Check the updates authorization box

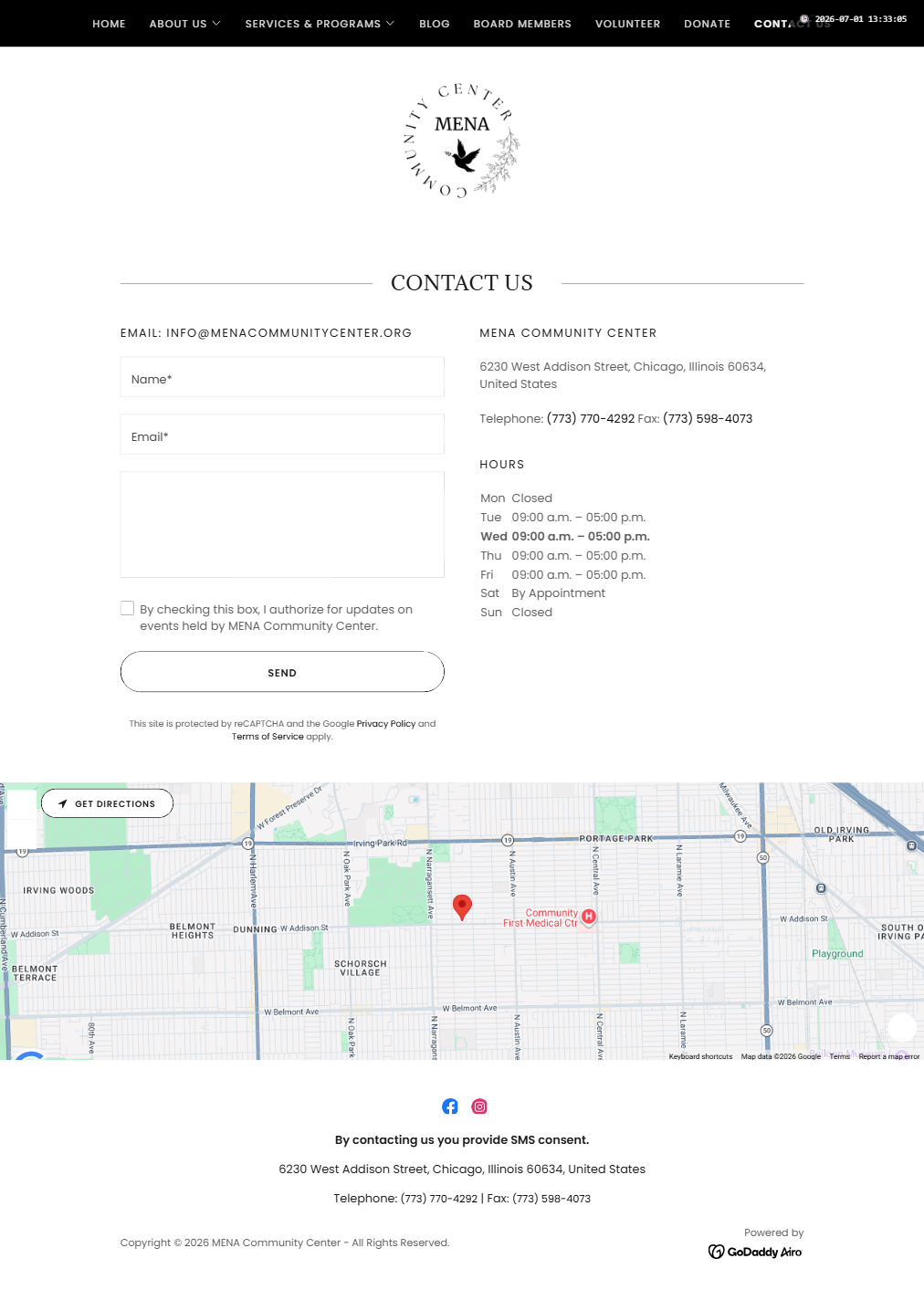(128, 608)
